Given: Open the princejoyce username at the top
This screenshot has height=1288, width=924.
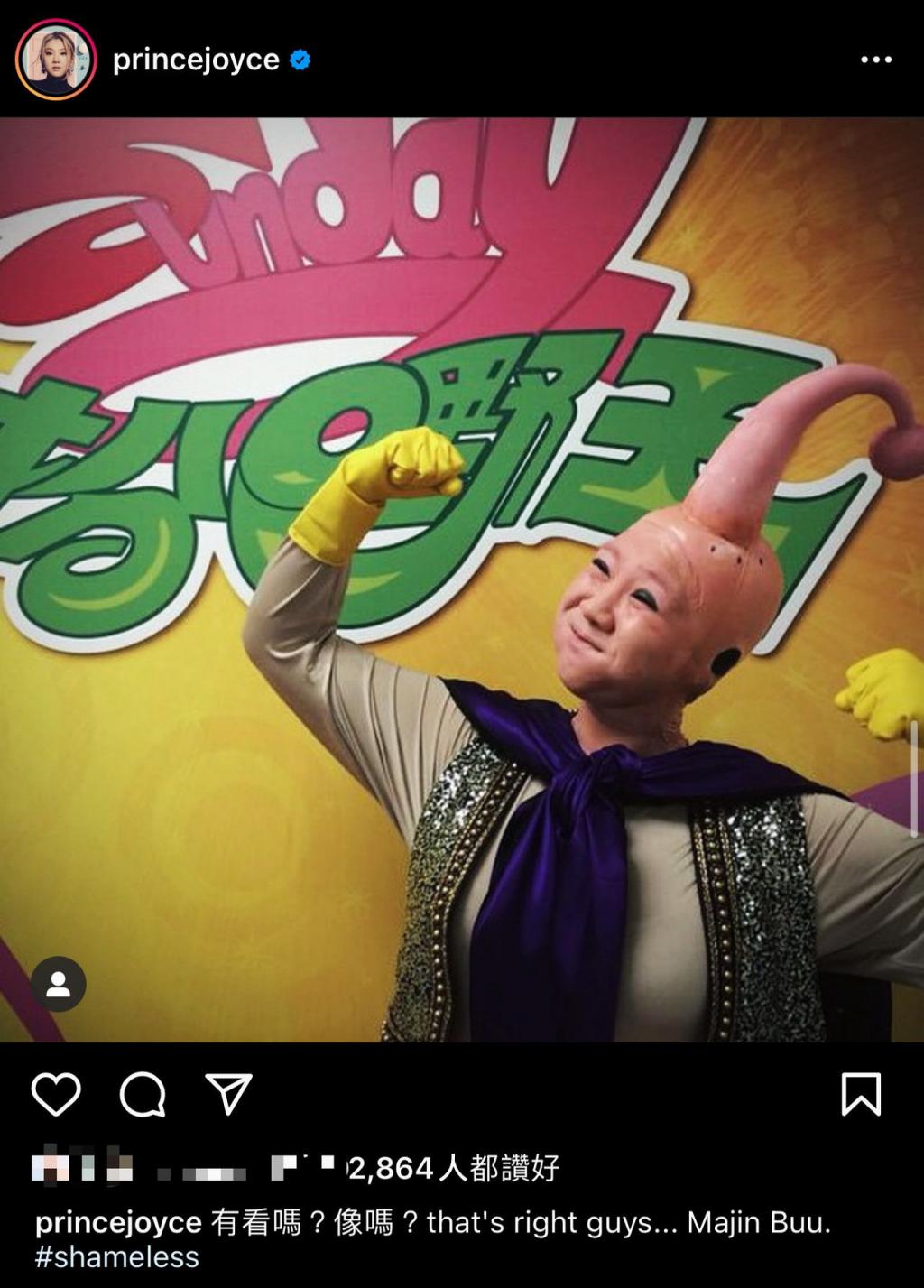Looking at the screenshot, I should pyautogui.click(x=196, y=60).
